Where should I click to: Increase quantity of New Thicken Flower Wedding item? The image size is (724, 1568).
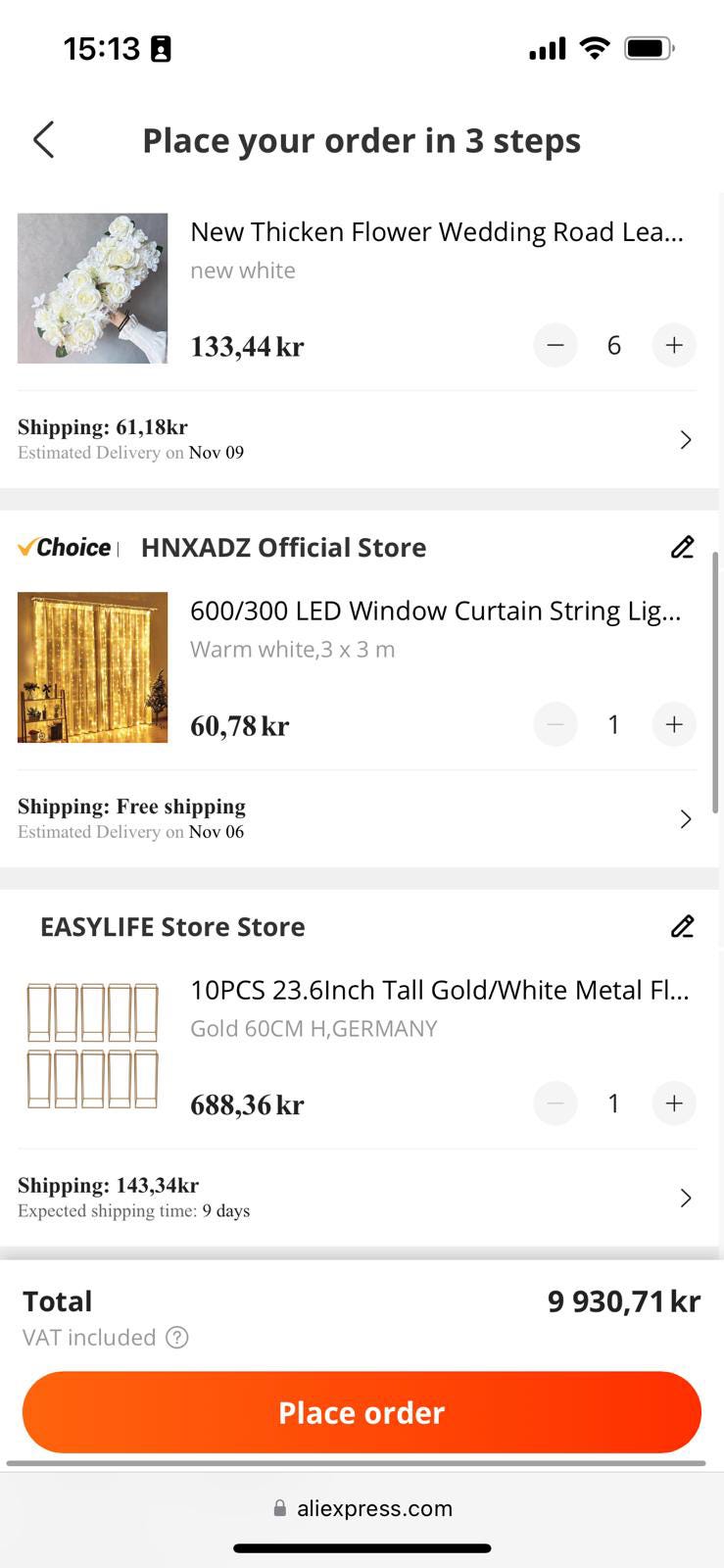tap(674, 345)
